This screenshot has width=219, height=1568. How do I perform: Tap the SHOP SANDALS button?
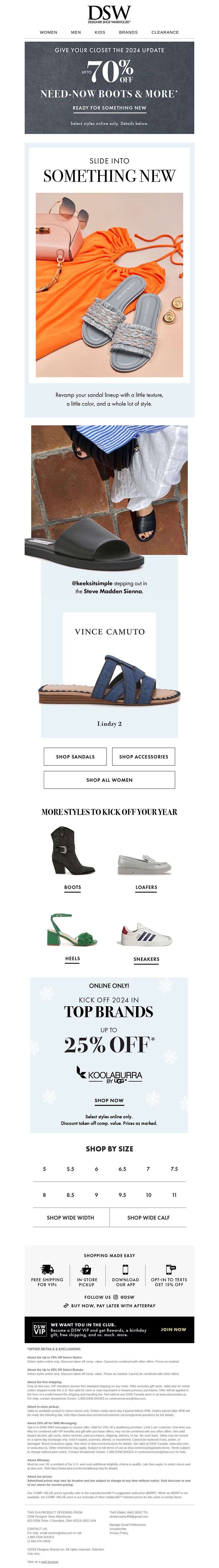click(x=76, y=756)
